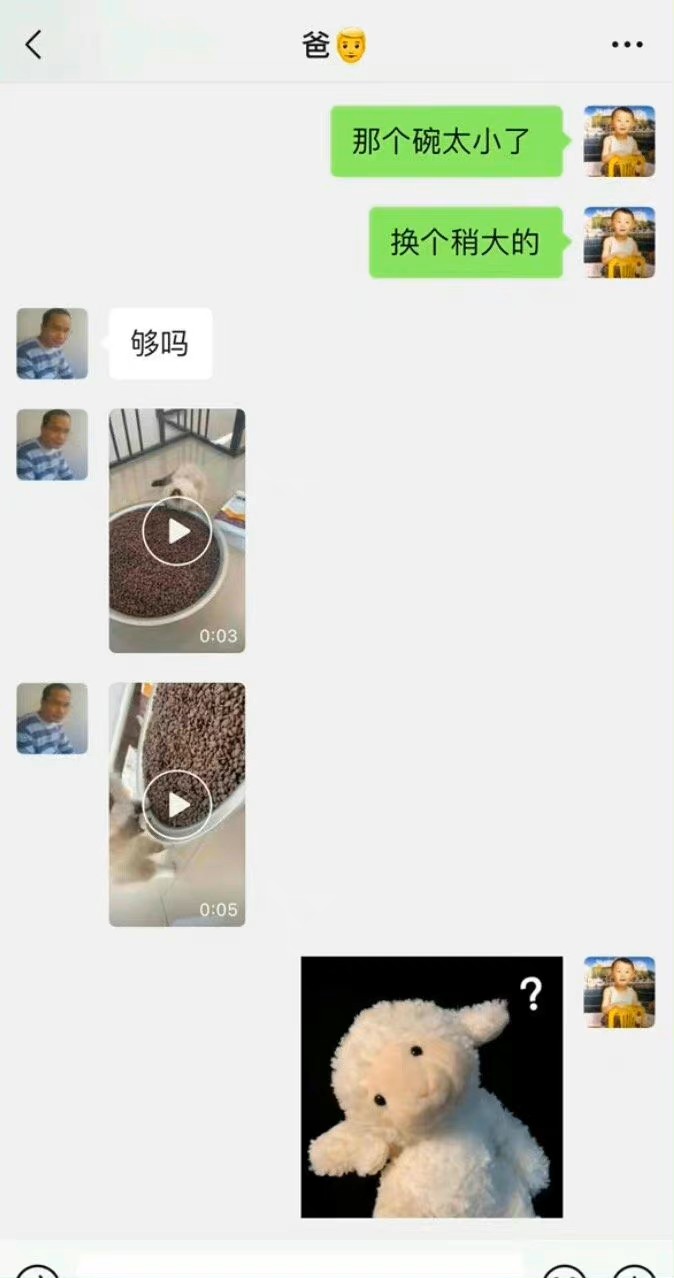Open the plush sheep sticker image
The image size is (674, 1278).
(431, 1087)
